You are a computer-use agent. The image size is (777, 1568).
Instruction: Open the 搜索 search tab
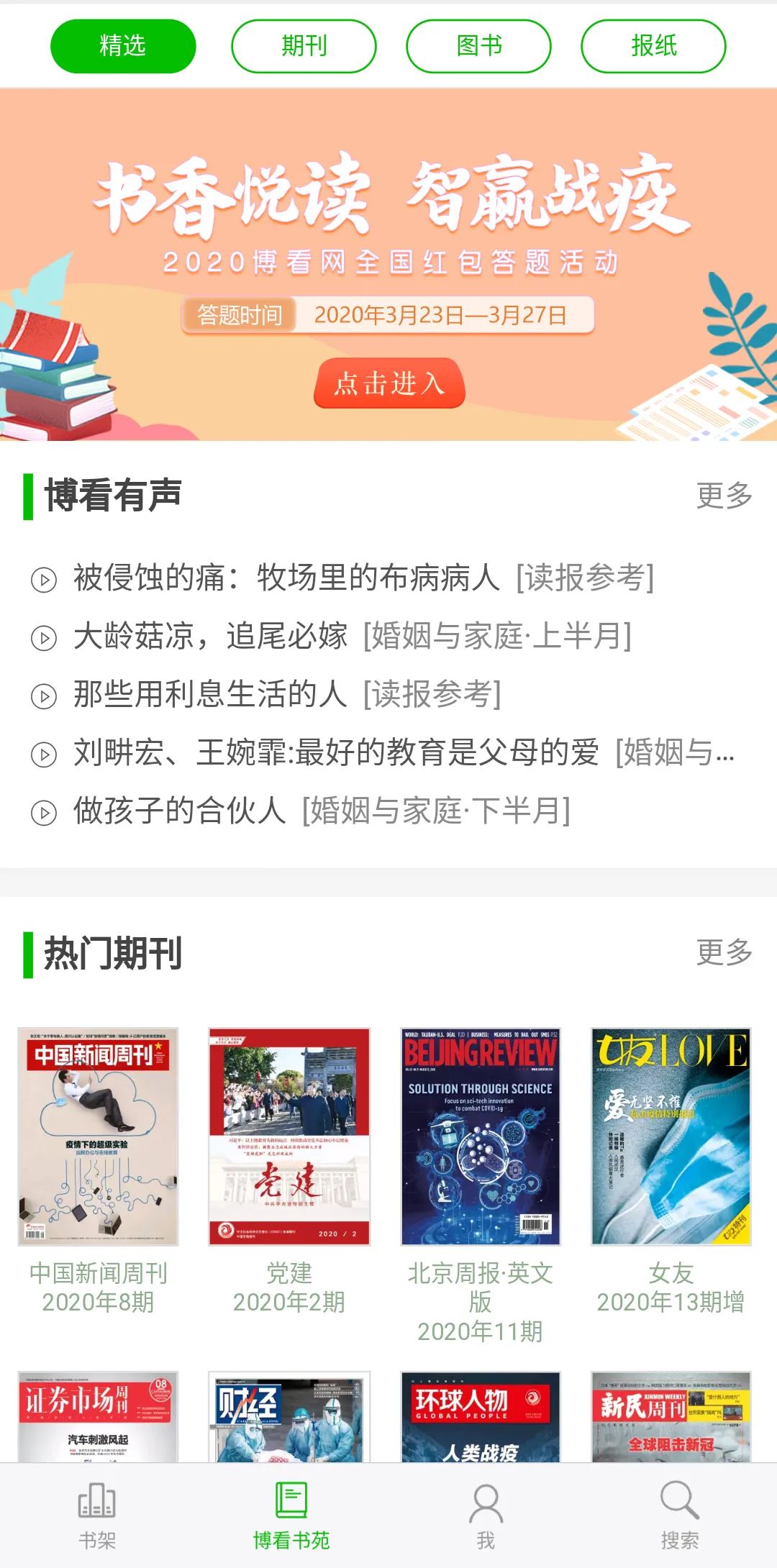pyautogui.click(x=679, y=1515)
